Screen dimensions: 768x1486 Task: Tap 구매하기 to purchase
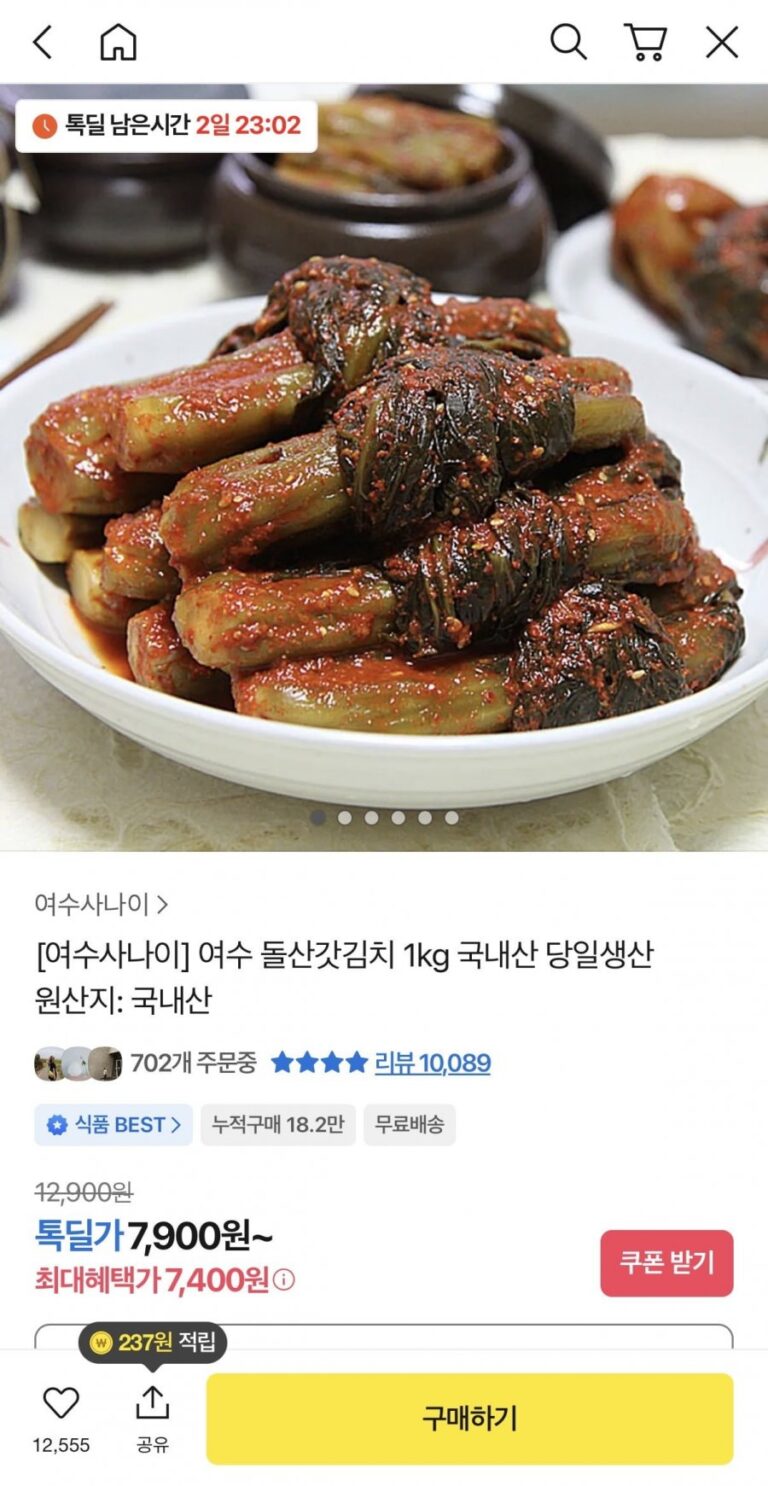(x=469, y=1418)
